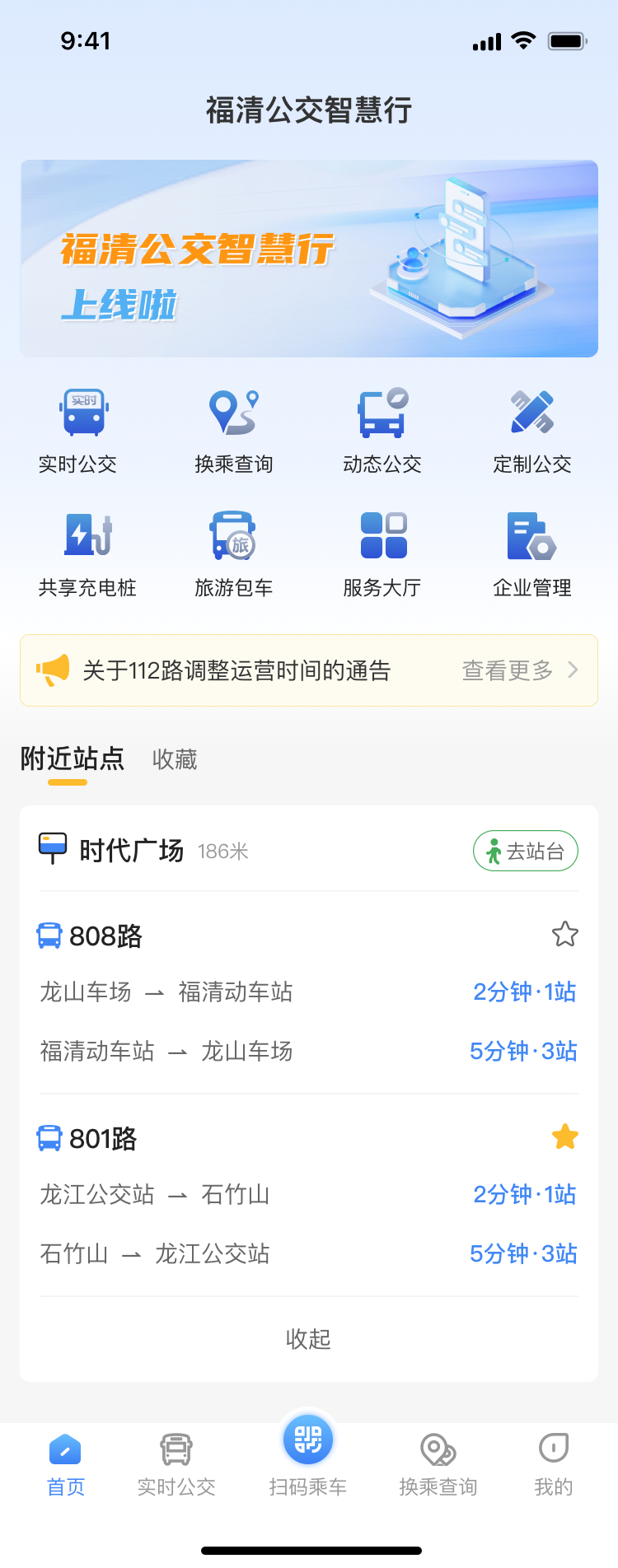
Task: Open 企业管理
Action: pos(532,553)
